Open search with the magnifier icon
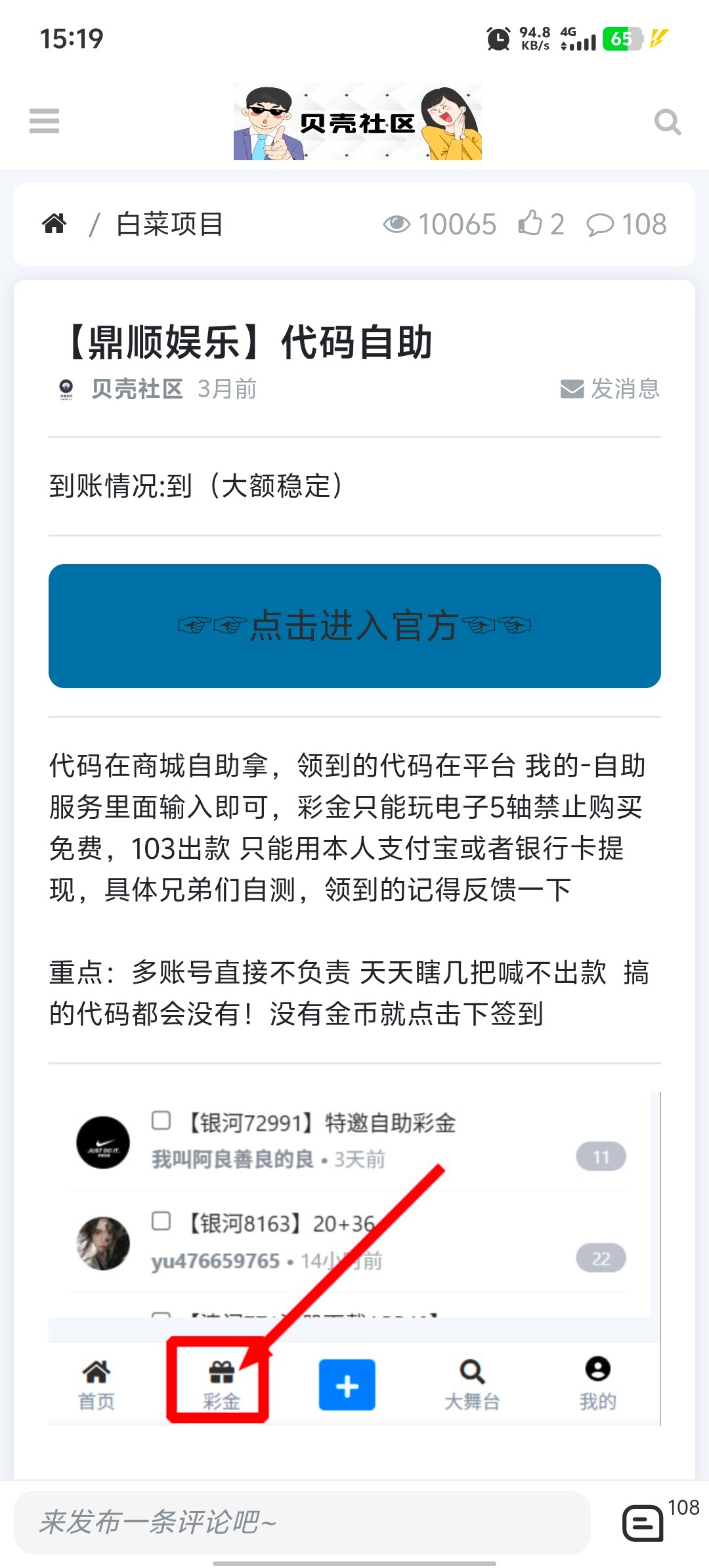The width and height of the screenshot is (709, 1568). [x=667, y=121]
